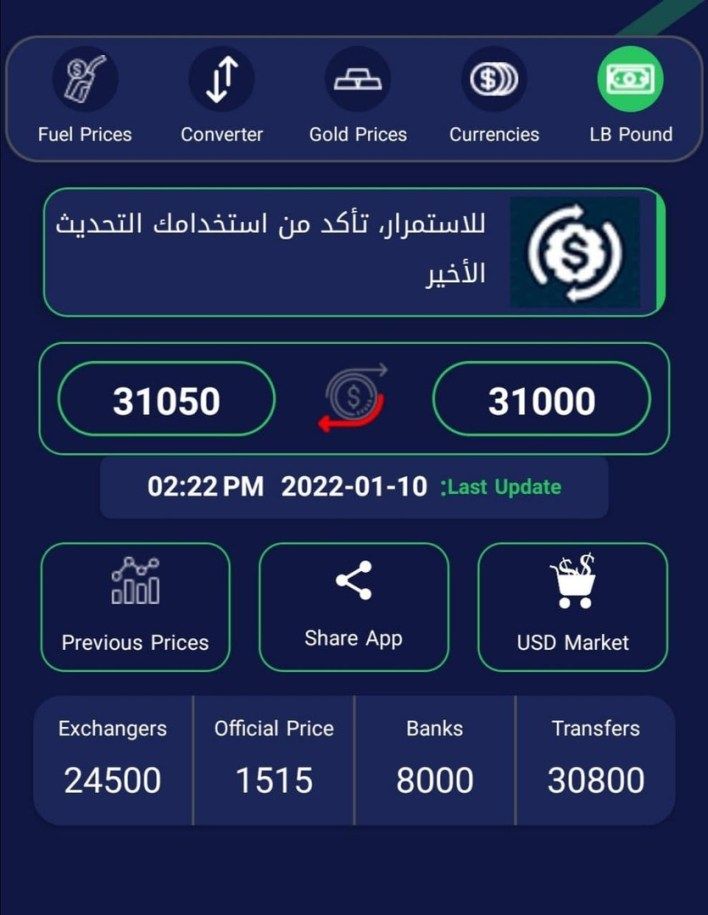Open the Arabic update notice banner
This screenshot has width=708, height=915.
coord(353,252)
